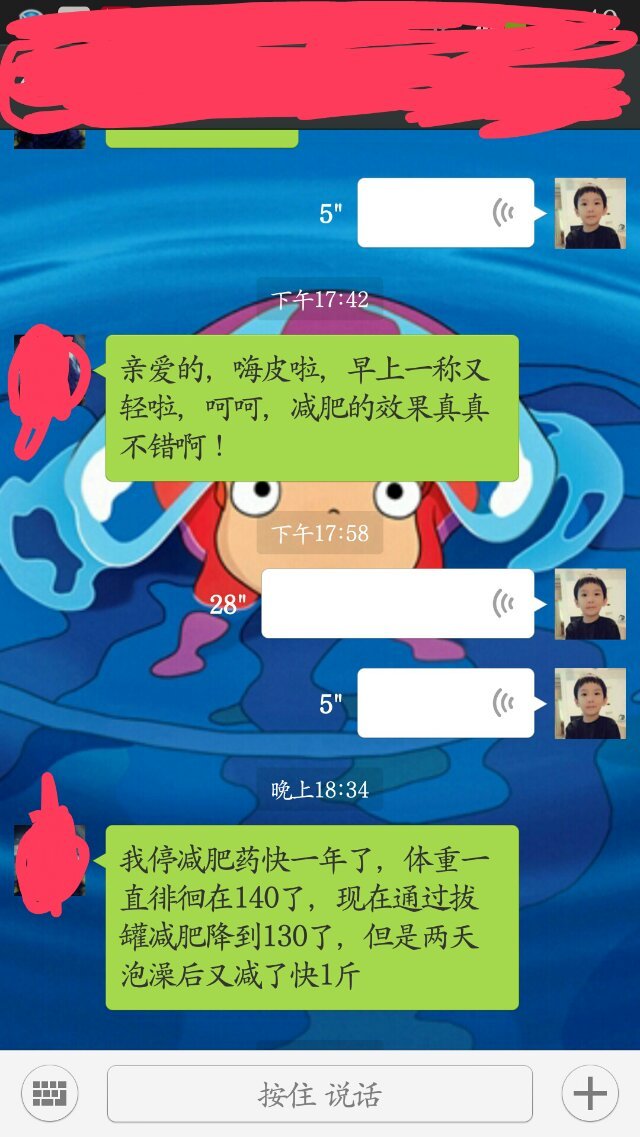The height and width of the screenshot is (1137, 640).
Task: Open sender's avatar beside the 28" voice message
Action: pos(589,604)
